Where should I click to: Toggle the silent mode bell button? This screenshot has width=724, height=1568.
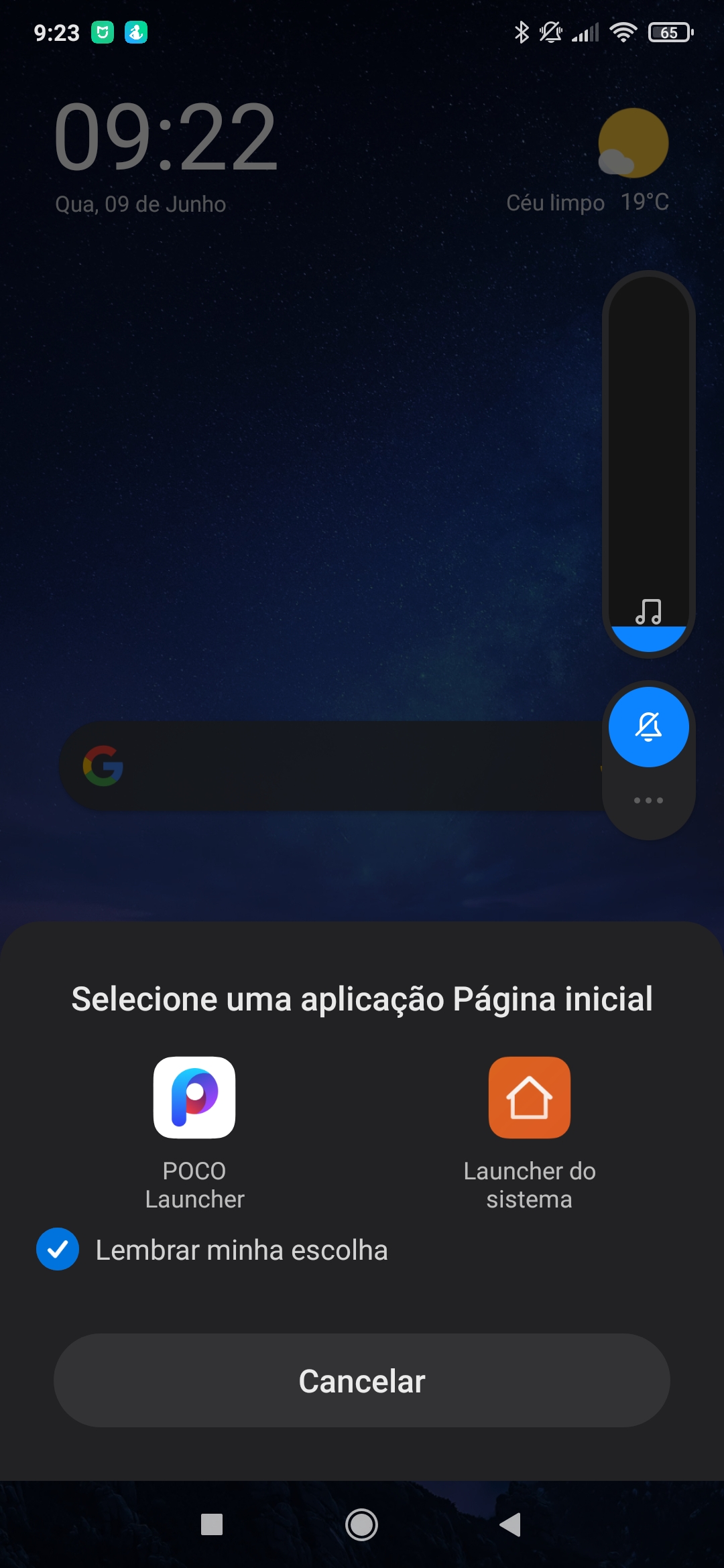tap(649, 726)
